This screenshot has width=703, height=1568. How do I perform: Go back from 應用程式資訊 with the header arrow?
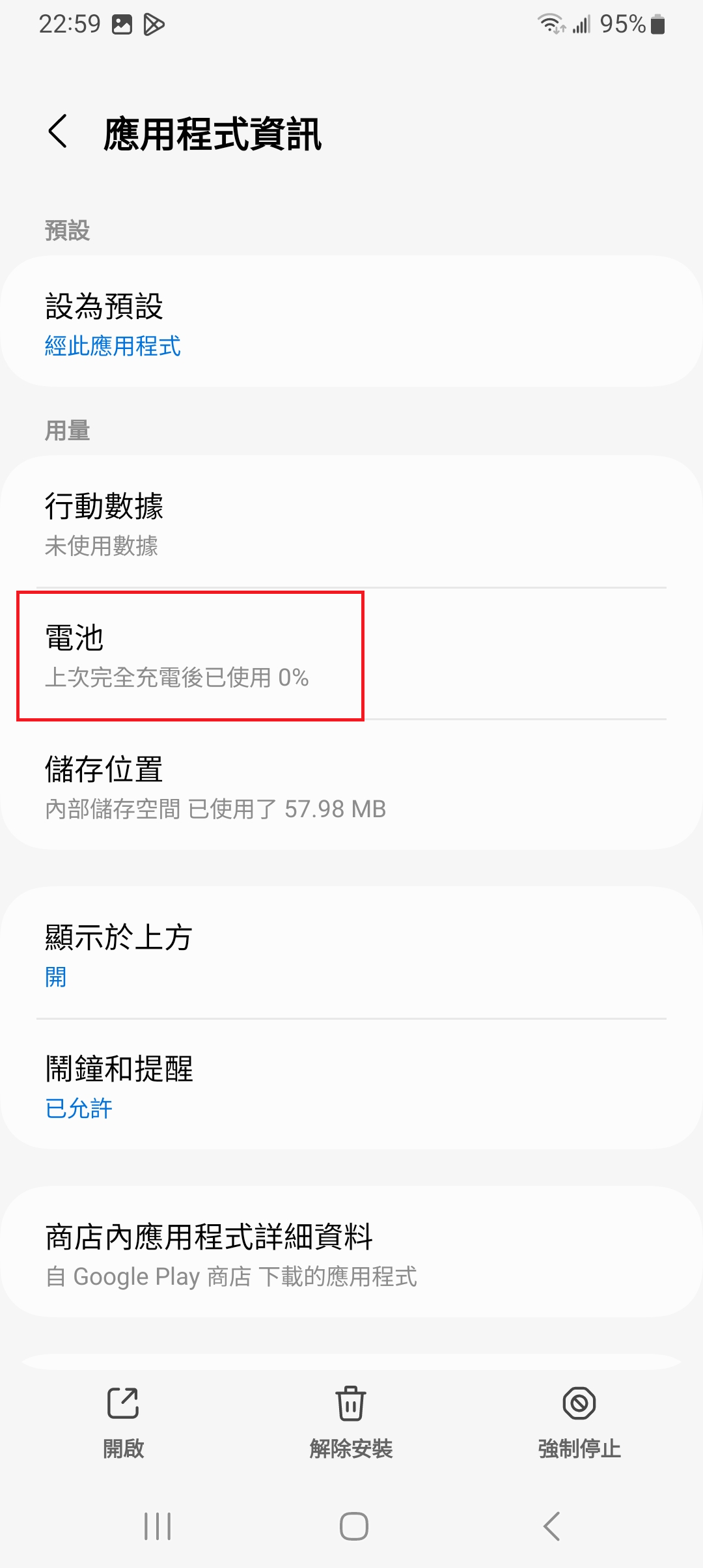click(x=58, y=132)
